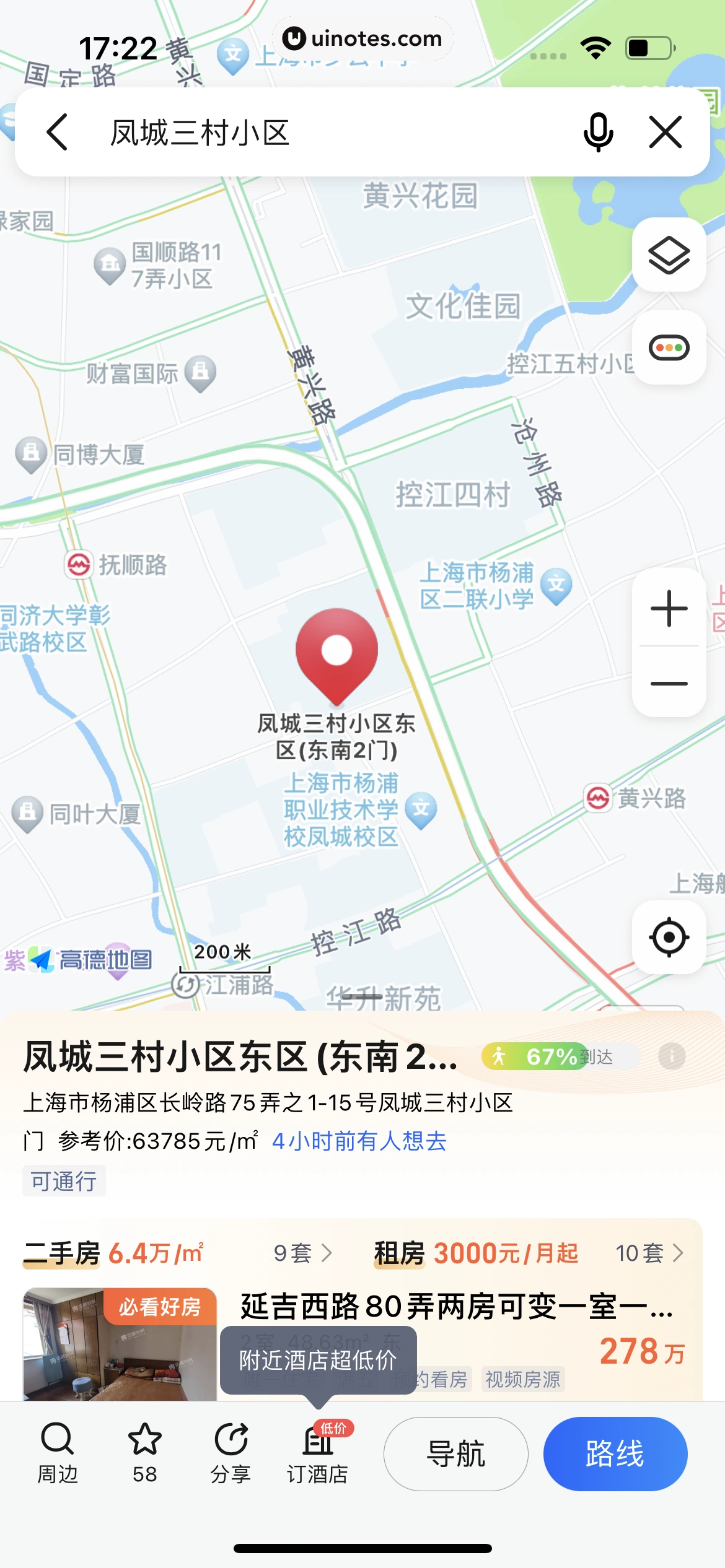
Task: Share this location
Action: click(231, 1452)
